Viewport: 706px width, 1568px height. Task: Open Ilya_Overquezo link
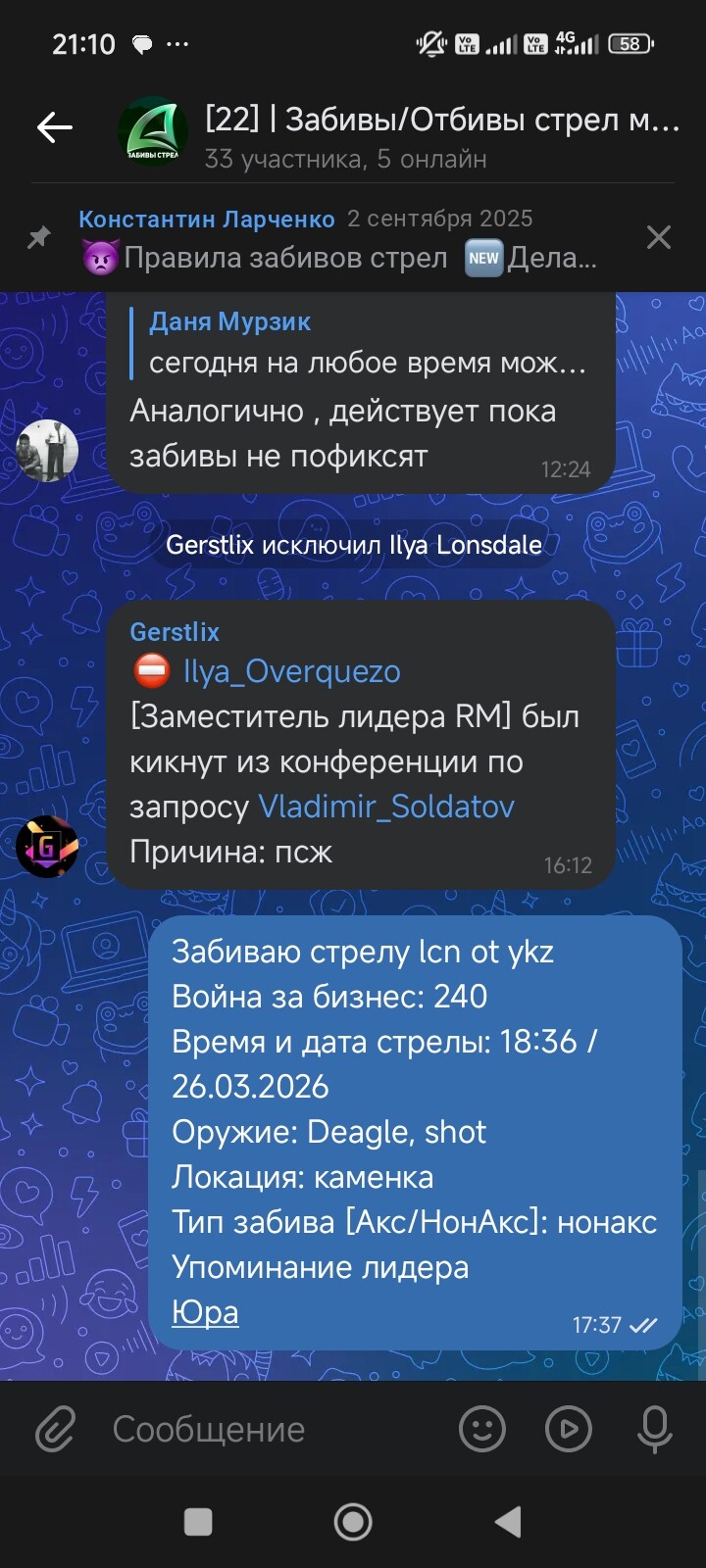pos(291,671)
